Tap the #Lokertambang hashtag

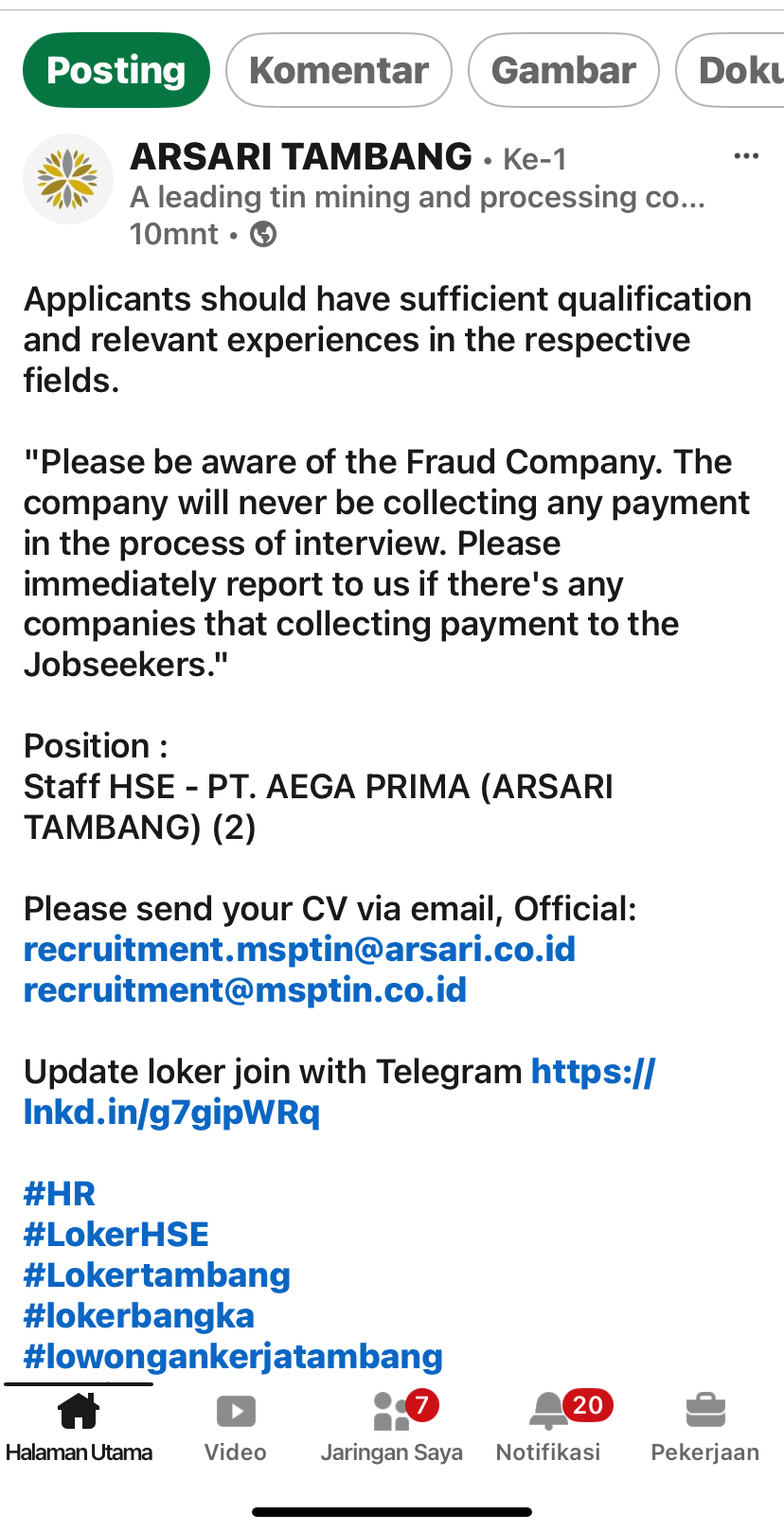[x=157, y=1275]
